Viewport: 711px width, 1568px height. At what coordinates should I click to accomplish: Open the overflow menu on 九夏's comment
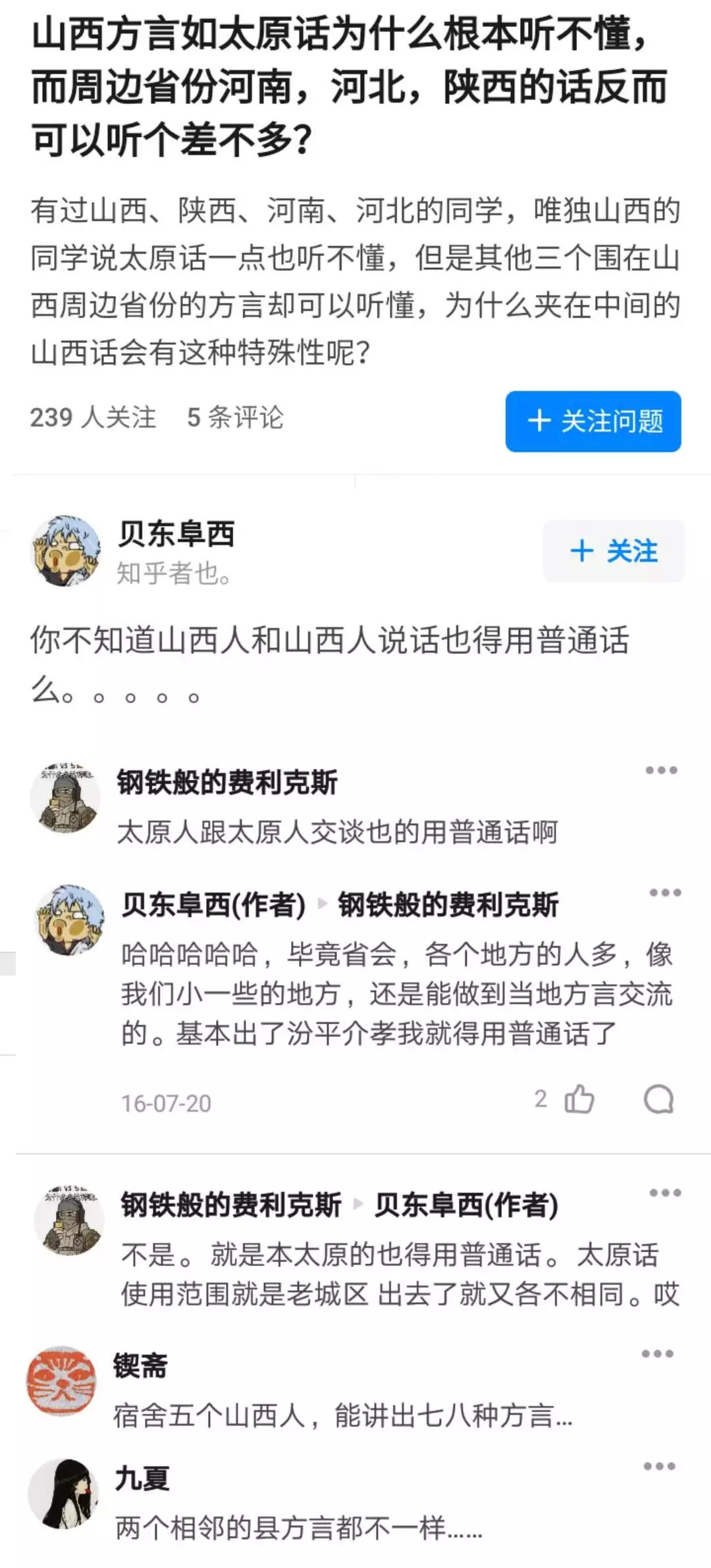pyautogui.click(x=659, y=1466)
